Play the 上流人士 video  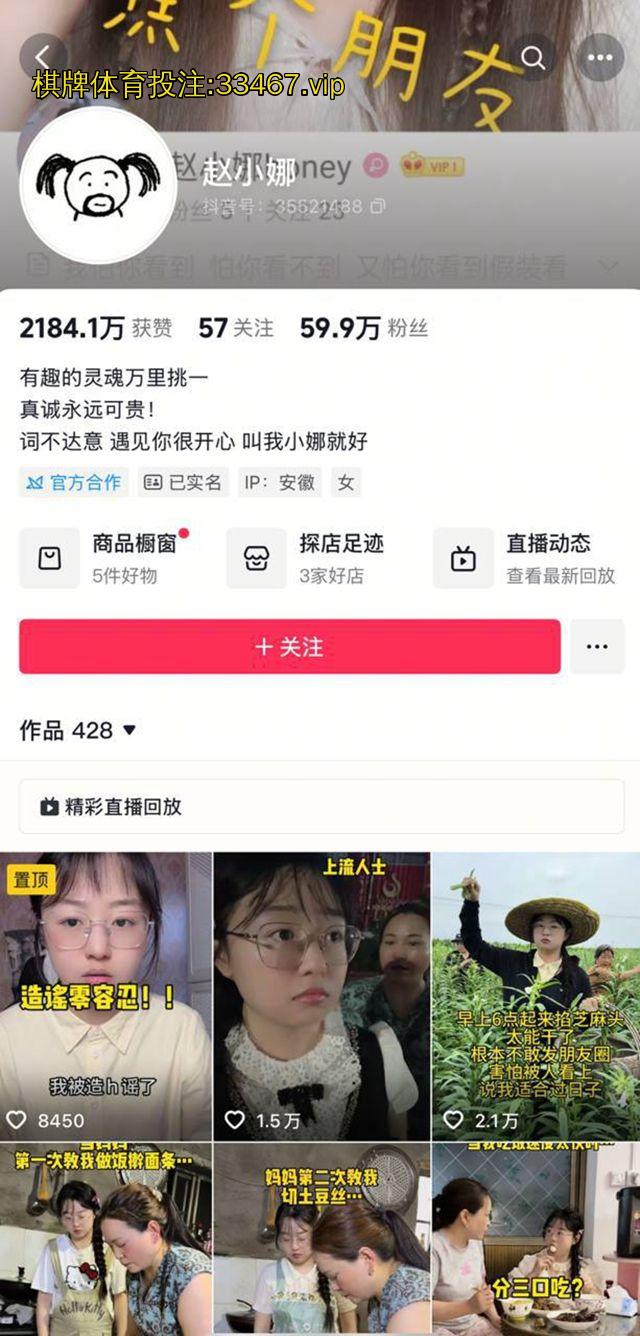pyautogui.click(x=321, y=996)
